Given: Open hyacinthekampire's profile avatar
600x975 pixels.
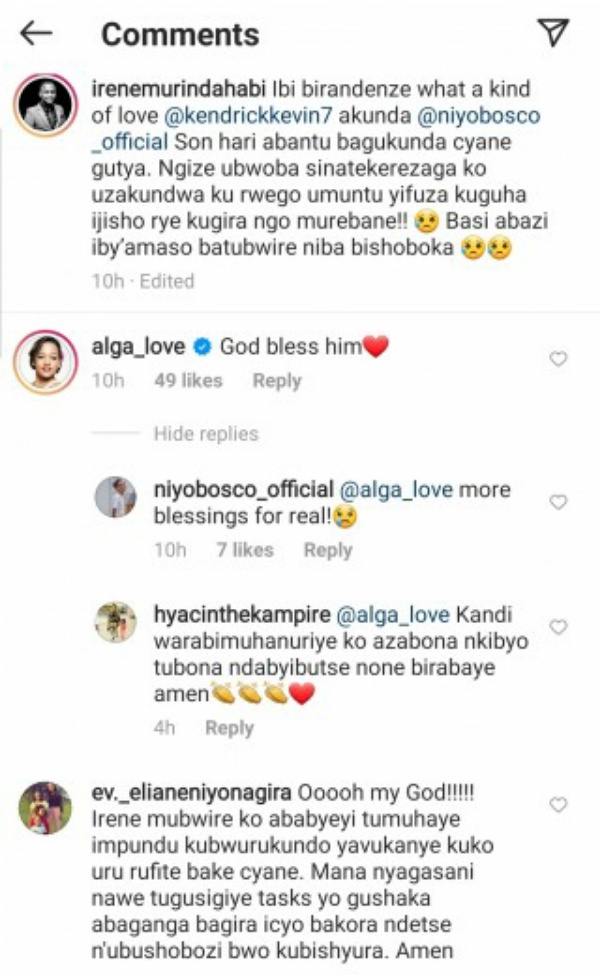Looking at the screenshot, I should (x=116, y=622).
